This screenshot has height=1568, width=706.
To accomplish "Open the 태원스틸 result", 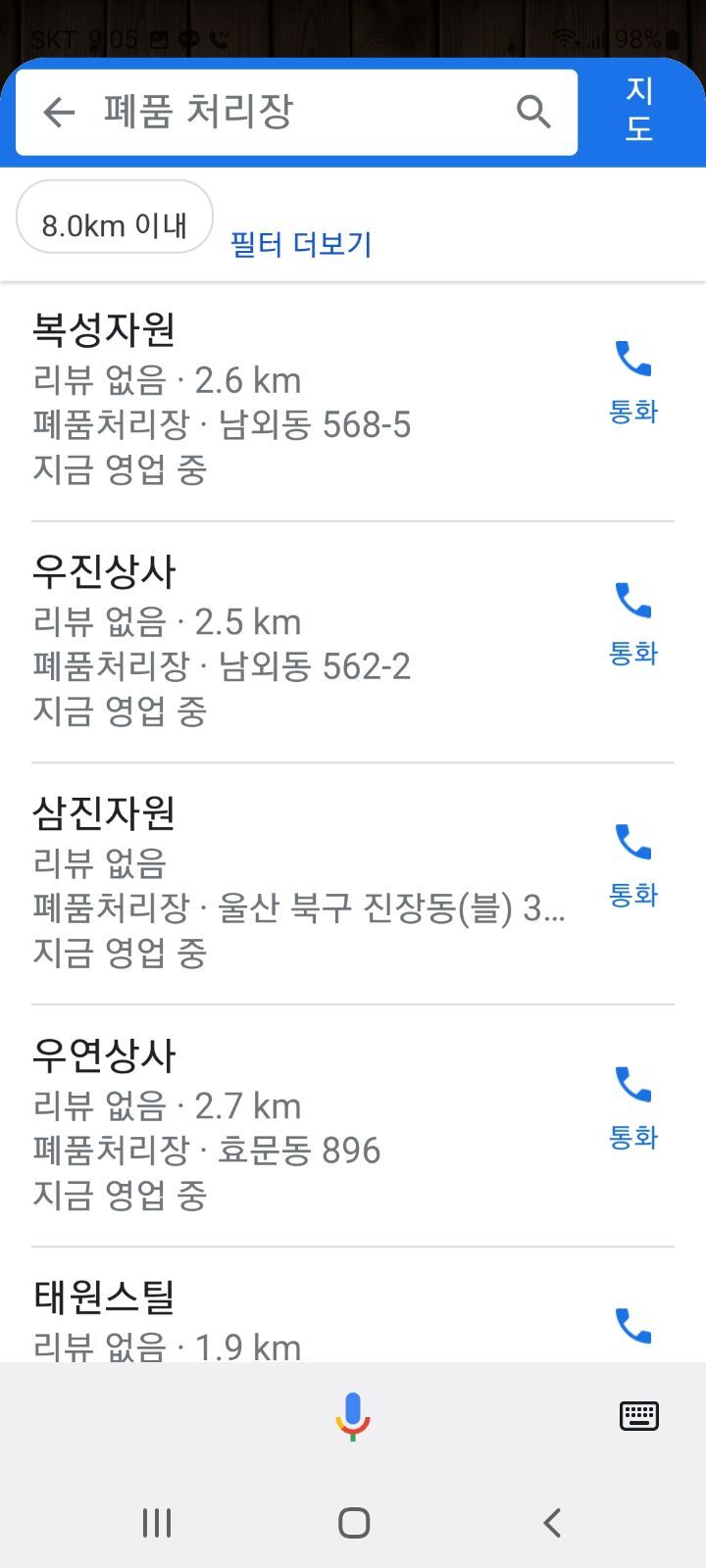I will (294, 1318).
